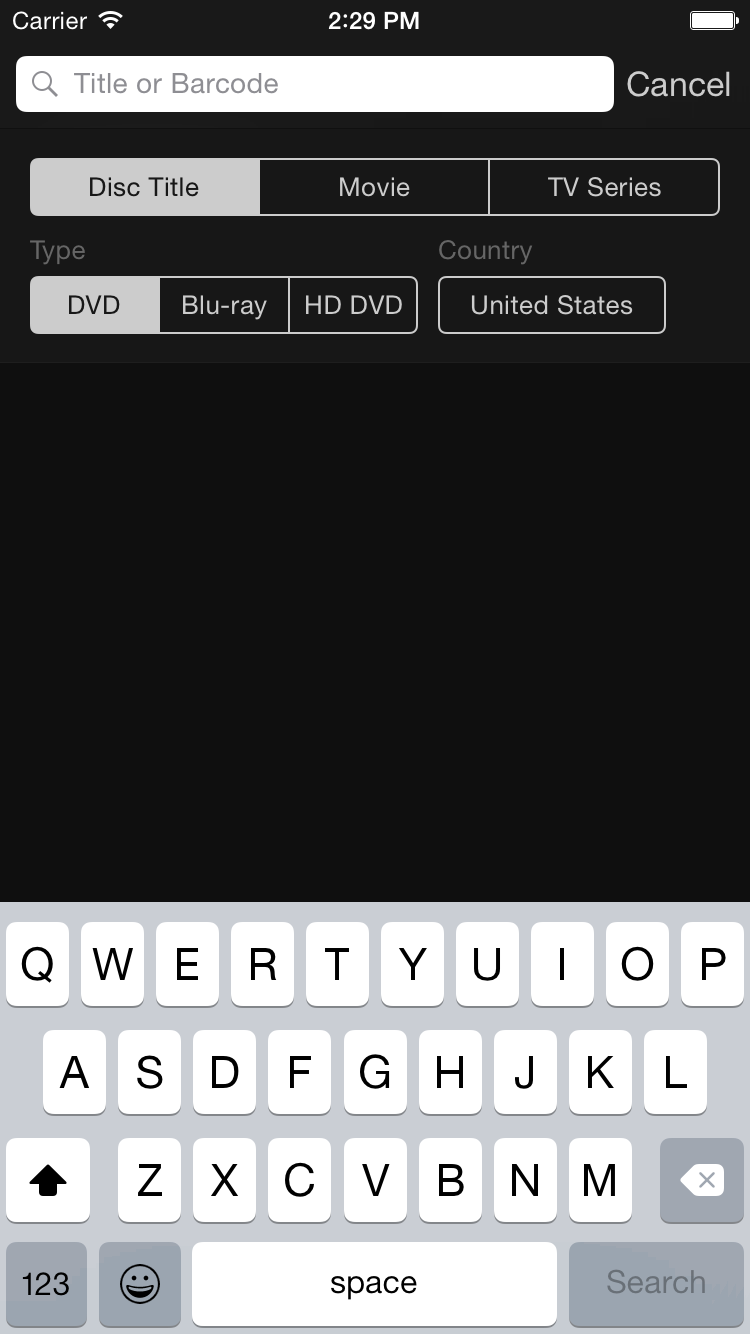750x1334 pixels.
Task: Tap the keyboard backspace key
Action: (702, 1180)
